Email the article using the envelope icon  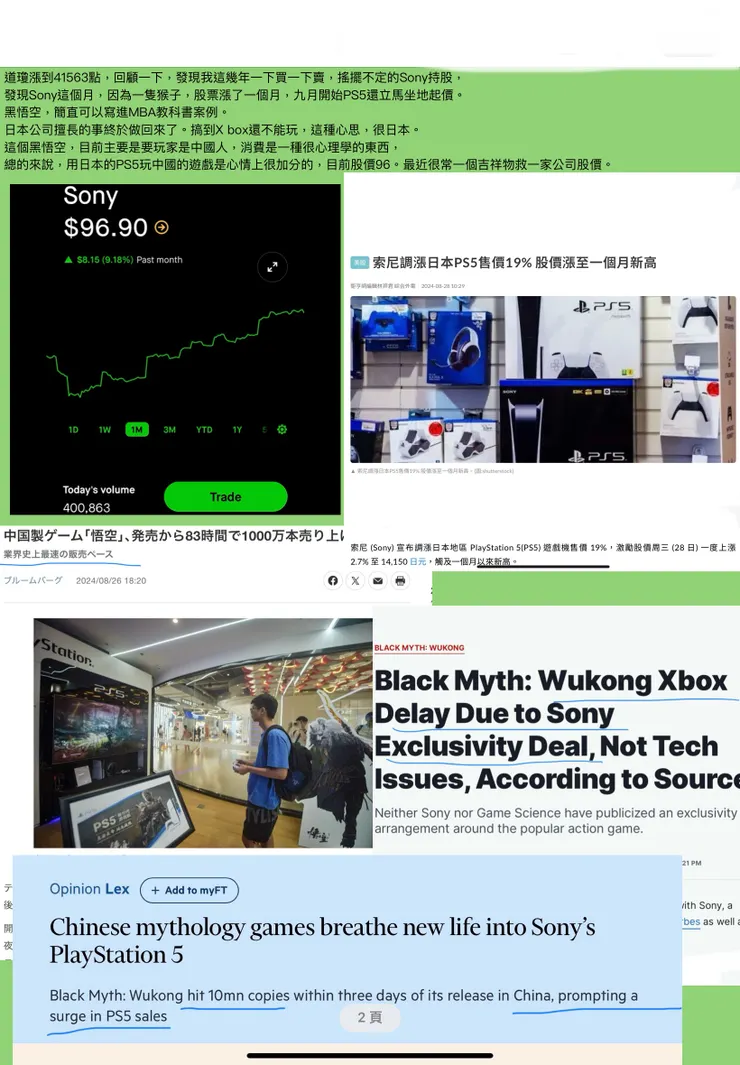pyautogui.click(x=377, y=581)
